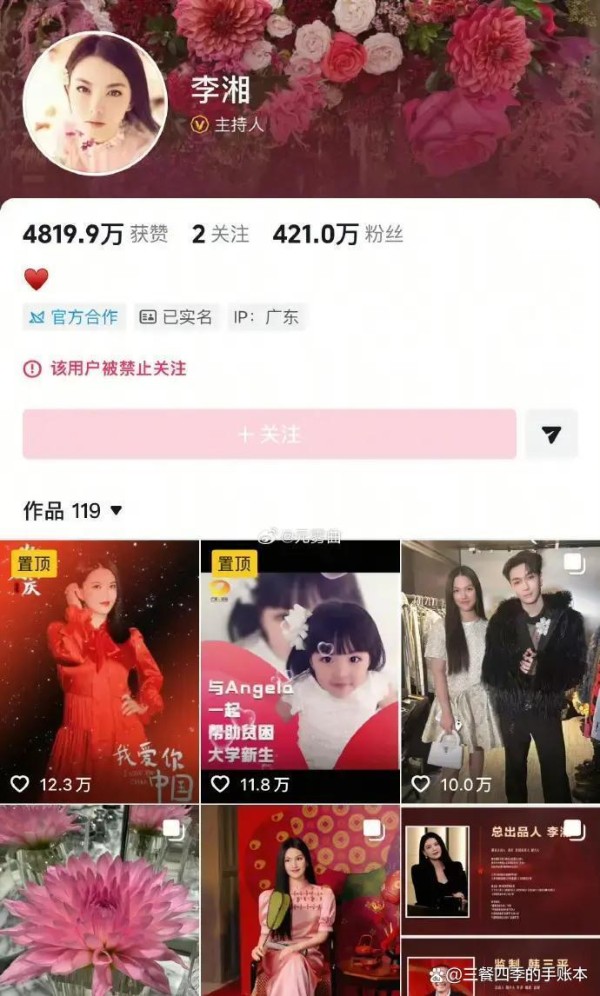Open the video with 10.0万 likes

click(500, 670)
